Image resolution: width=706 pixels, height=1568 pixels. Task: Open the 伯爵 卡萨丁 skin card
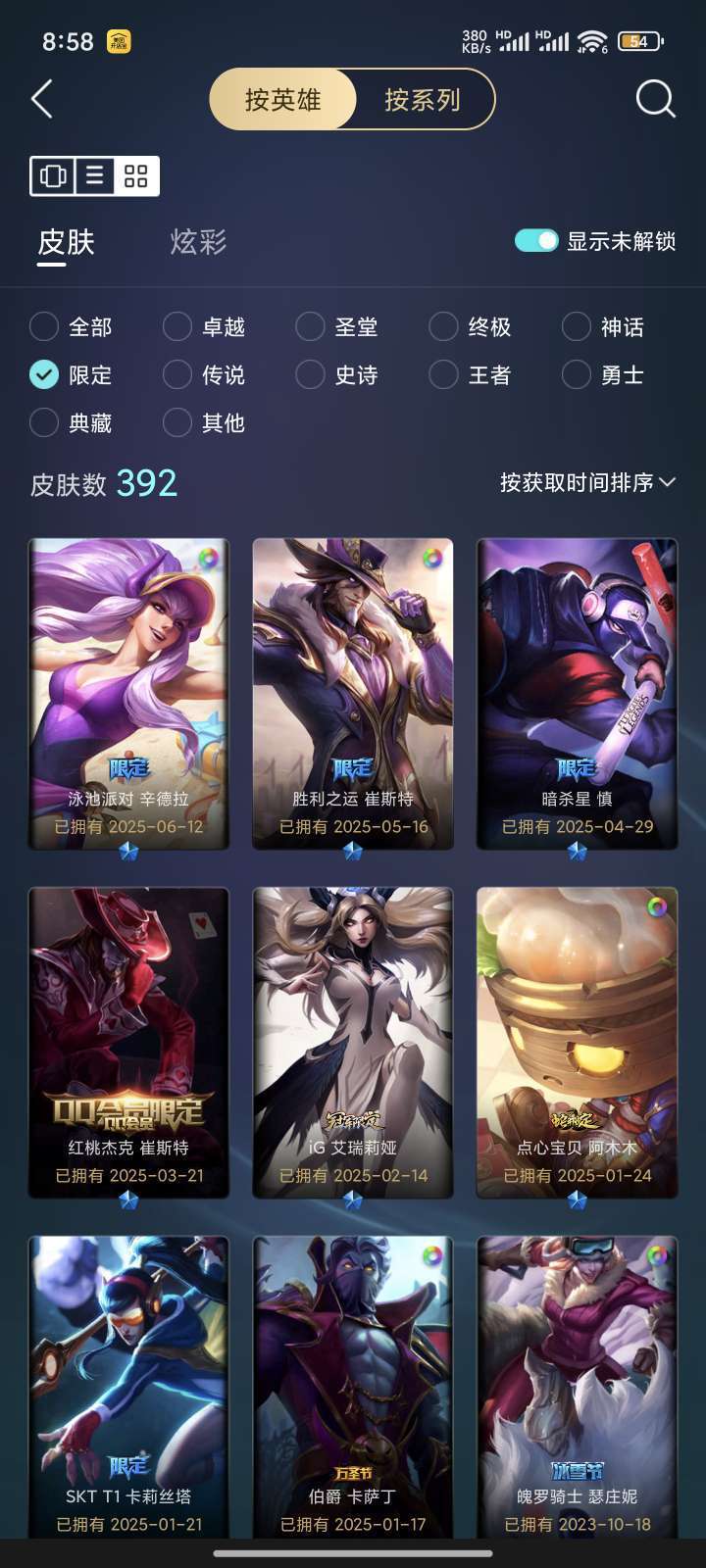pyautogui.click(x=353, y=1387)
